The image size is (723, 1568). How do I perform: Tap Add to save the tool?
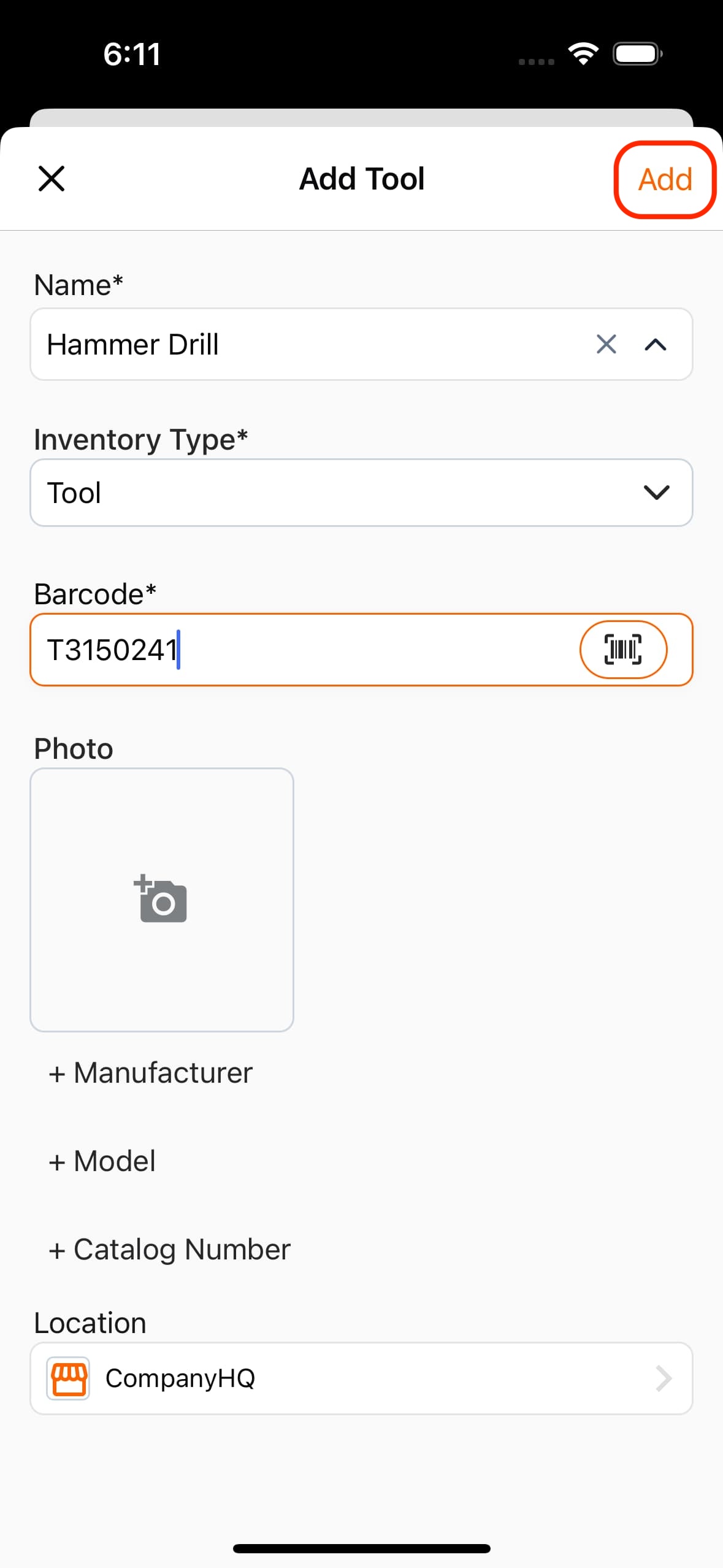point(665,179)
